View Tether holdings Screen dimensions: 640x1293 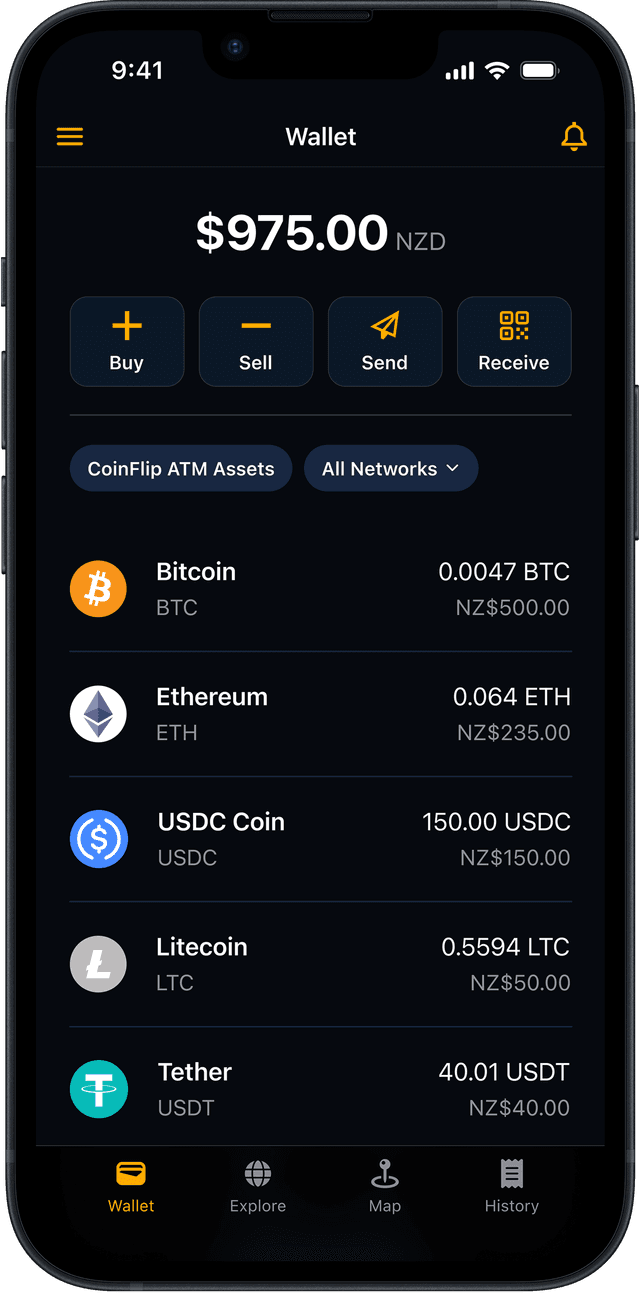[x=320, y=1089]
